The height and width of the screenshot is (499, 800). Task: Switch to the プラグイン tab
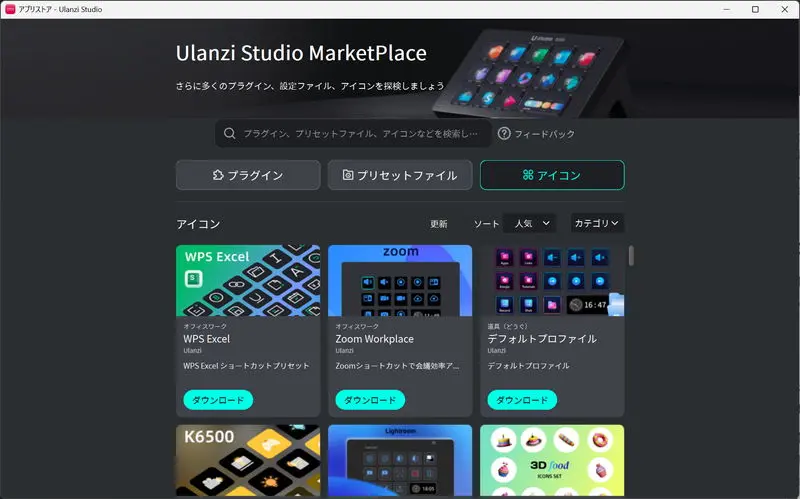click(x=248, y=175)
